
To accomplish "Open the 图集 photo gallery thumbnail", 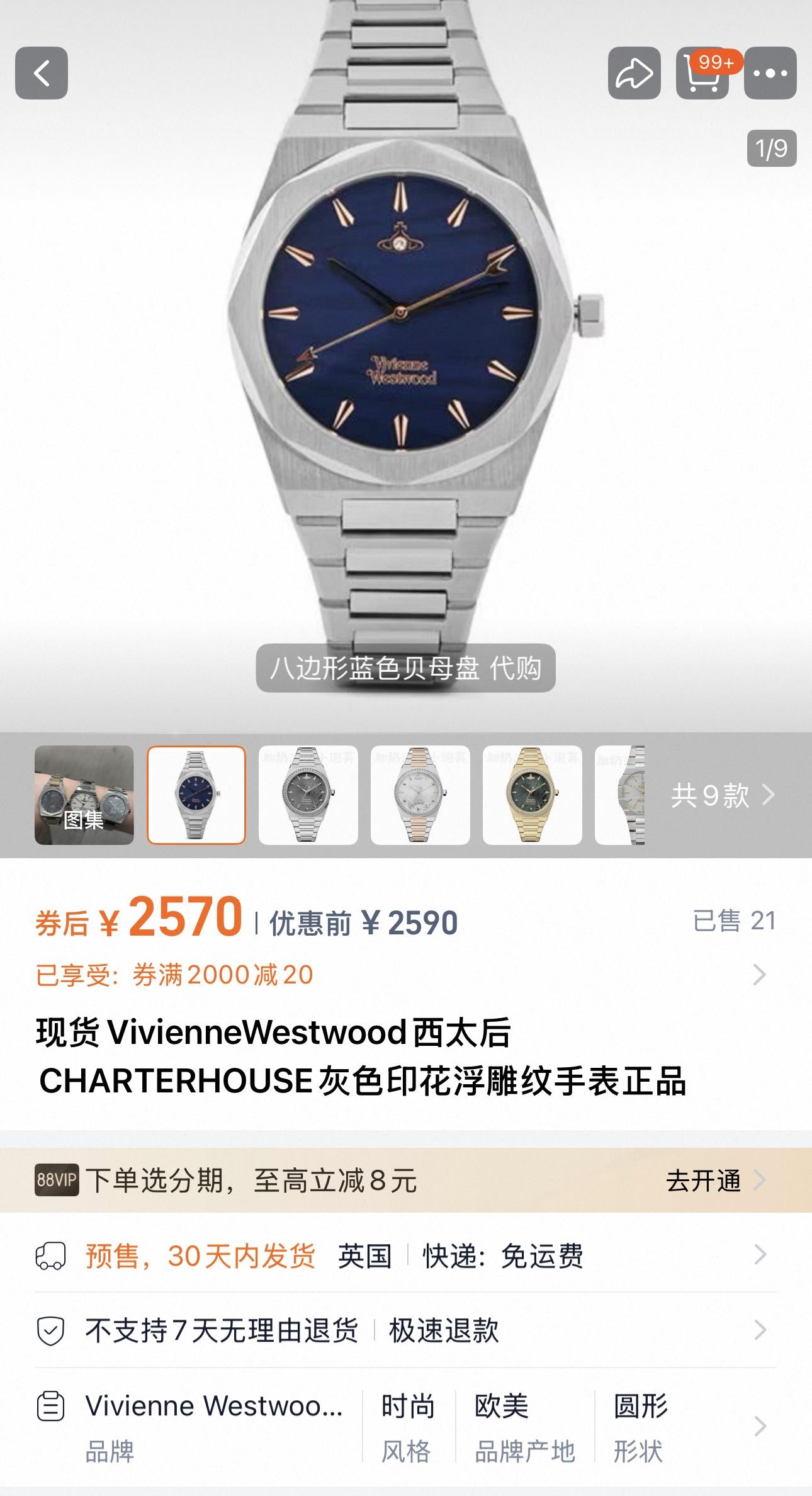I will click(84, 795).
